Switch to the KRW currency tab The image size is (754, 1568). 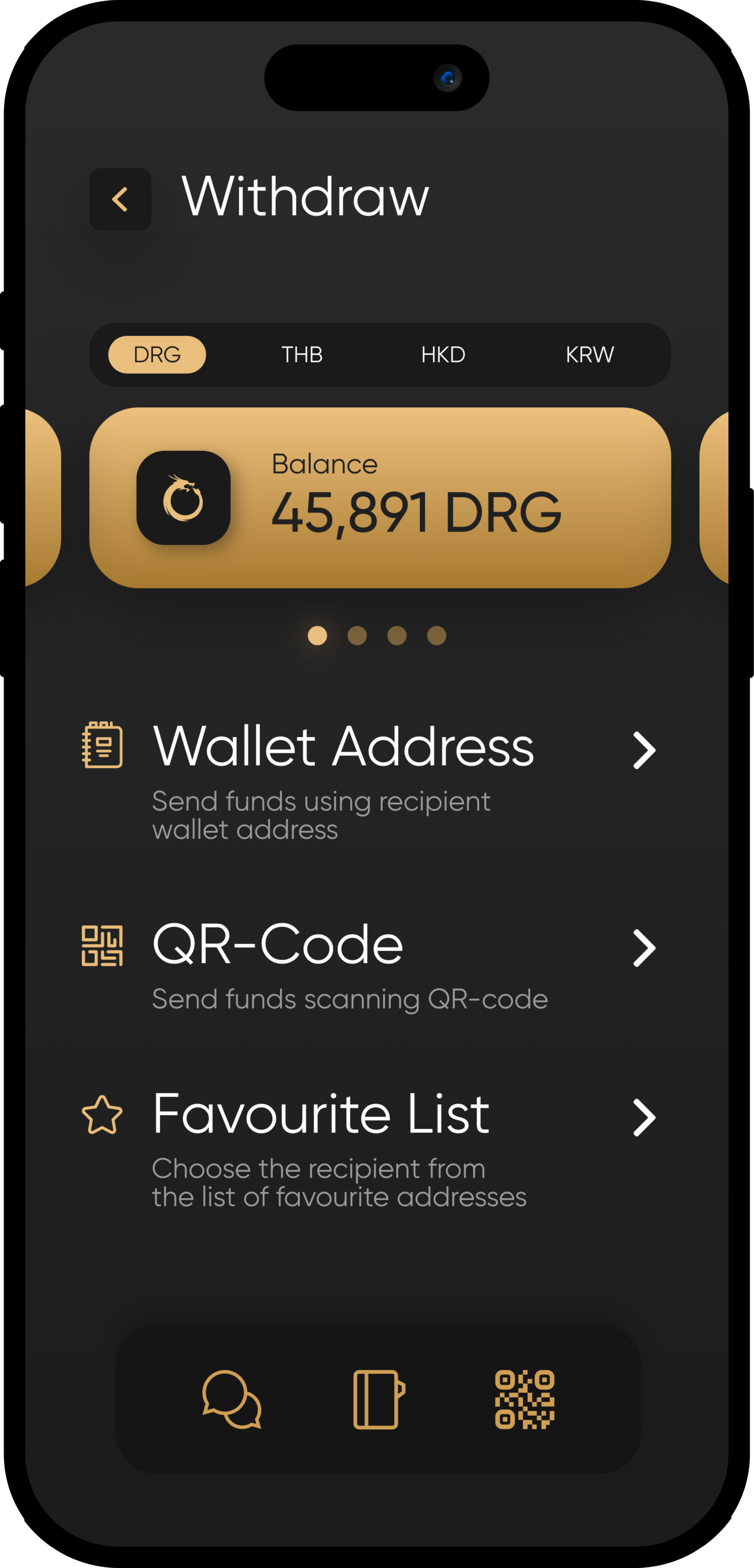coord(590,354)
